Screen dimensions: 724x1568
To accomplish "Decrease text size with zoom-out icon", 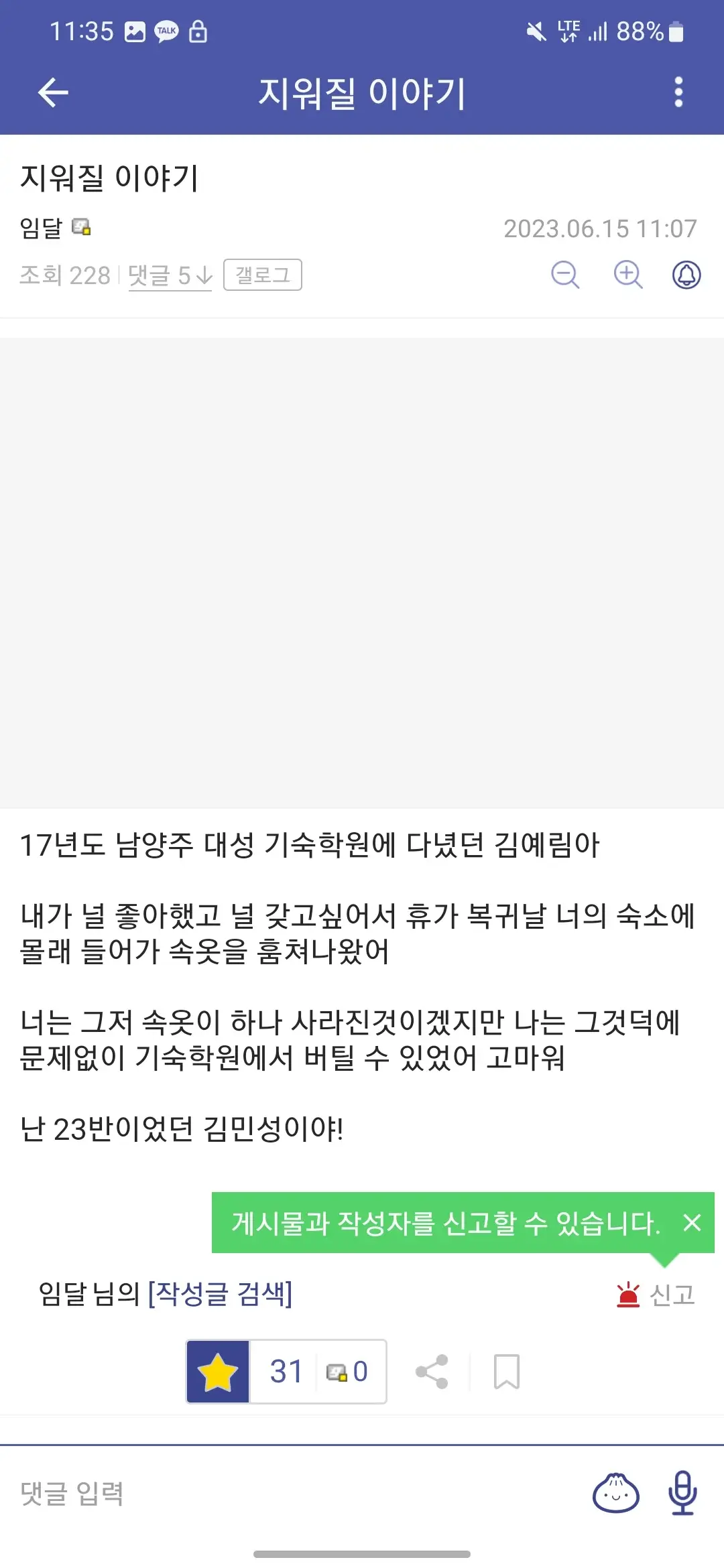I will coord(565,275).
